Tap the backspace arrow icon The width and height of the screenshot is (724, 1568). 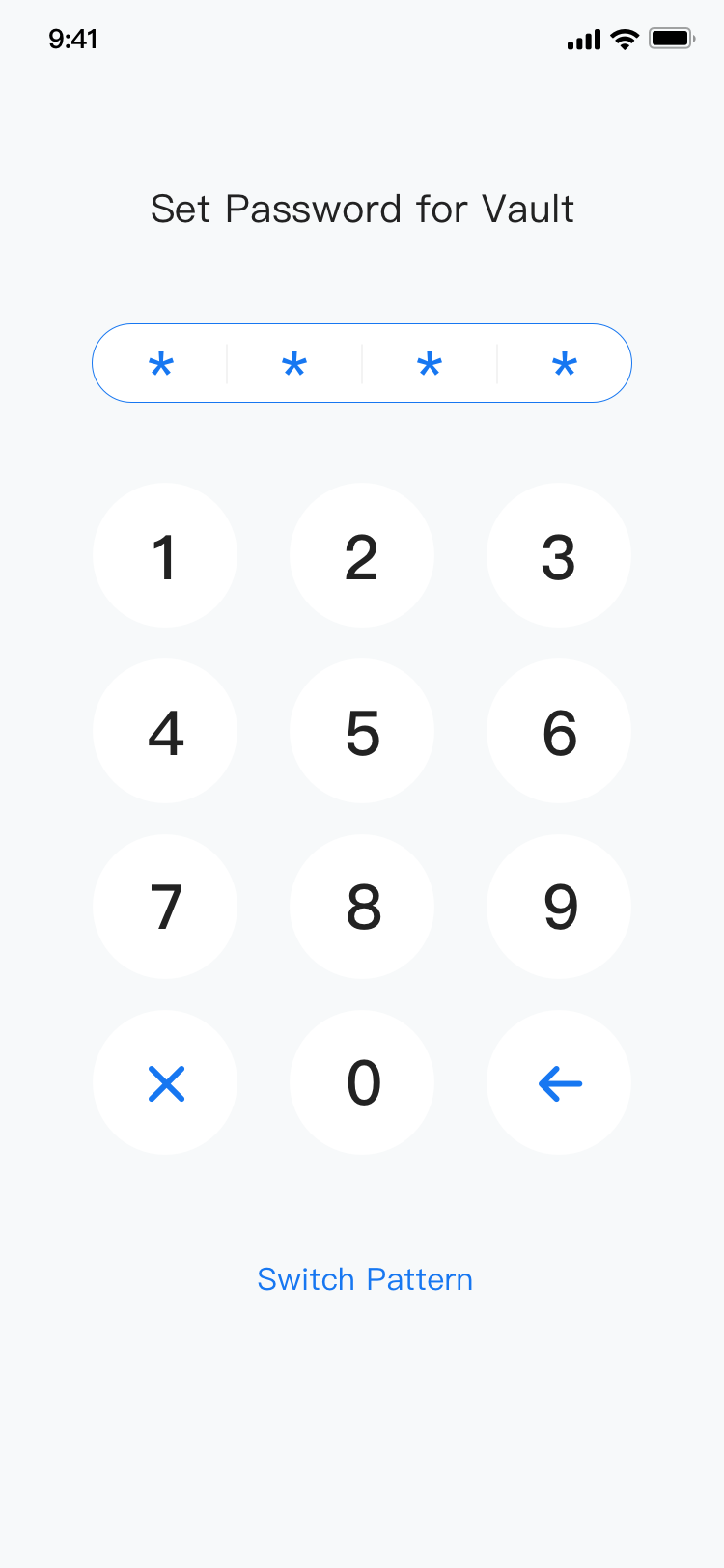(x=559, y=1082)
